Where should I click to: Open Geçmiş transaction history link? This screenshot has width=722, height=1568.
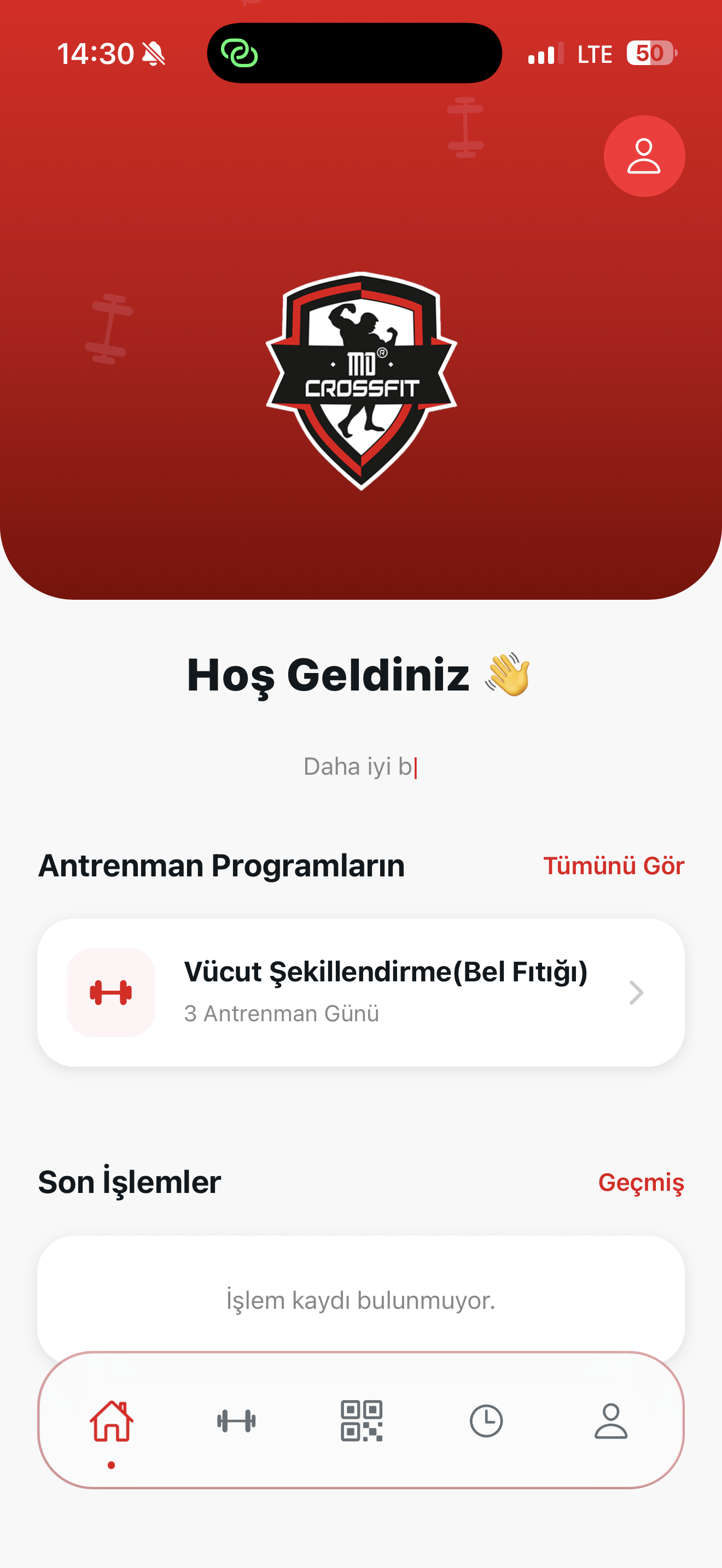(x=641, y=1182)
